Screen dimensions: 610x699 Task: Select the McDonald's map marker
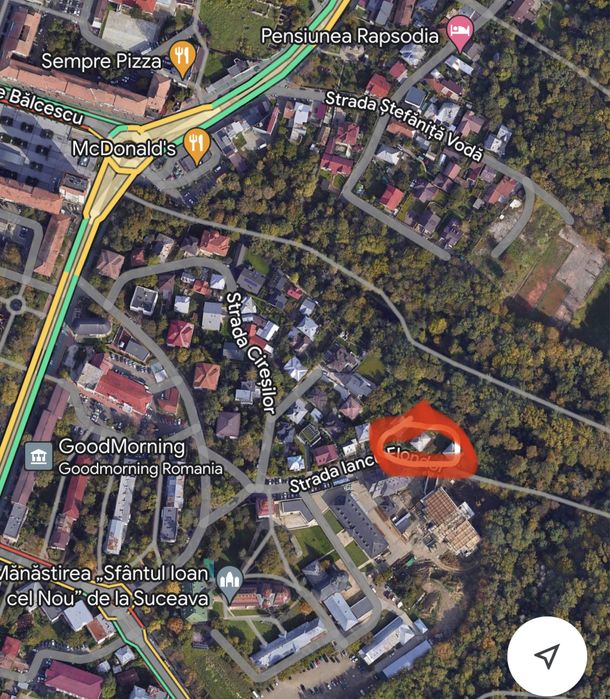click(197, 144)
